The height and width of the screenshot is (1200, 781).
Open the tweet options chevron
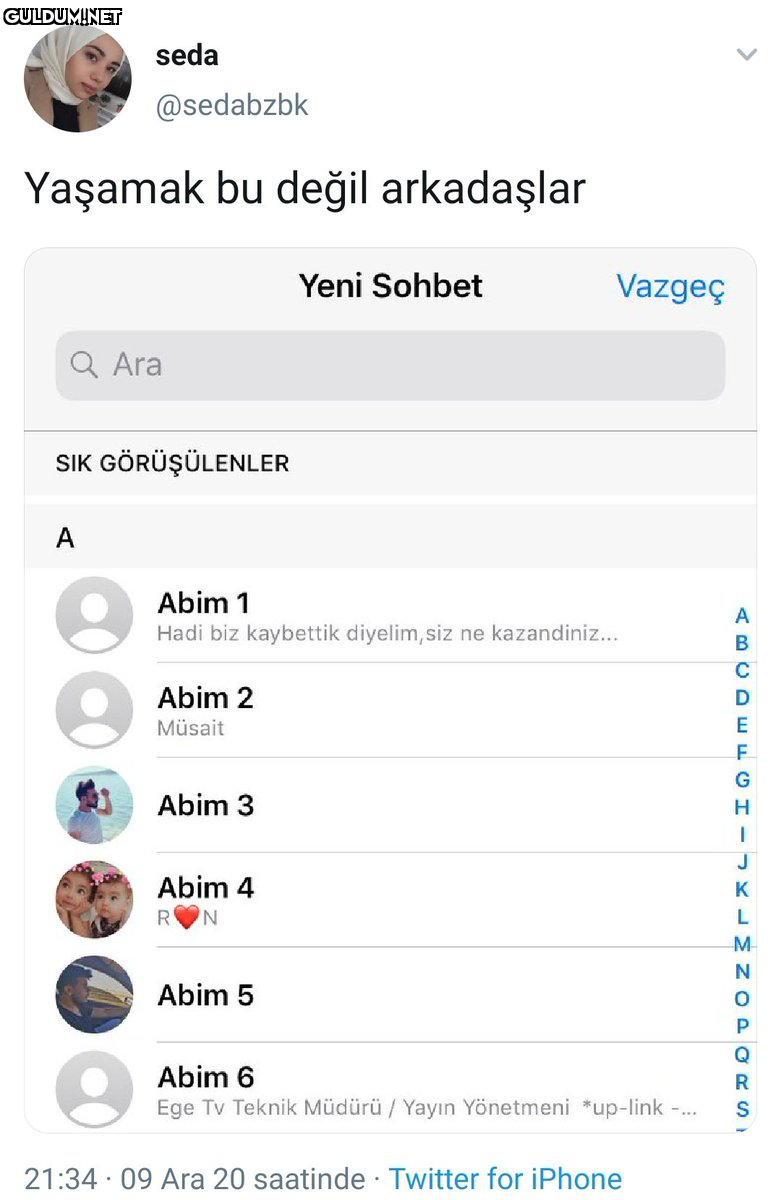coord(746,55)
